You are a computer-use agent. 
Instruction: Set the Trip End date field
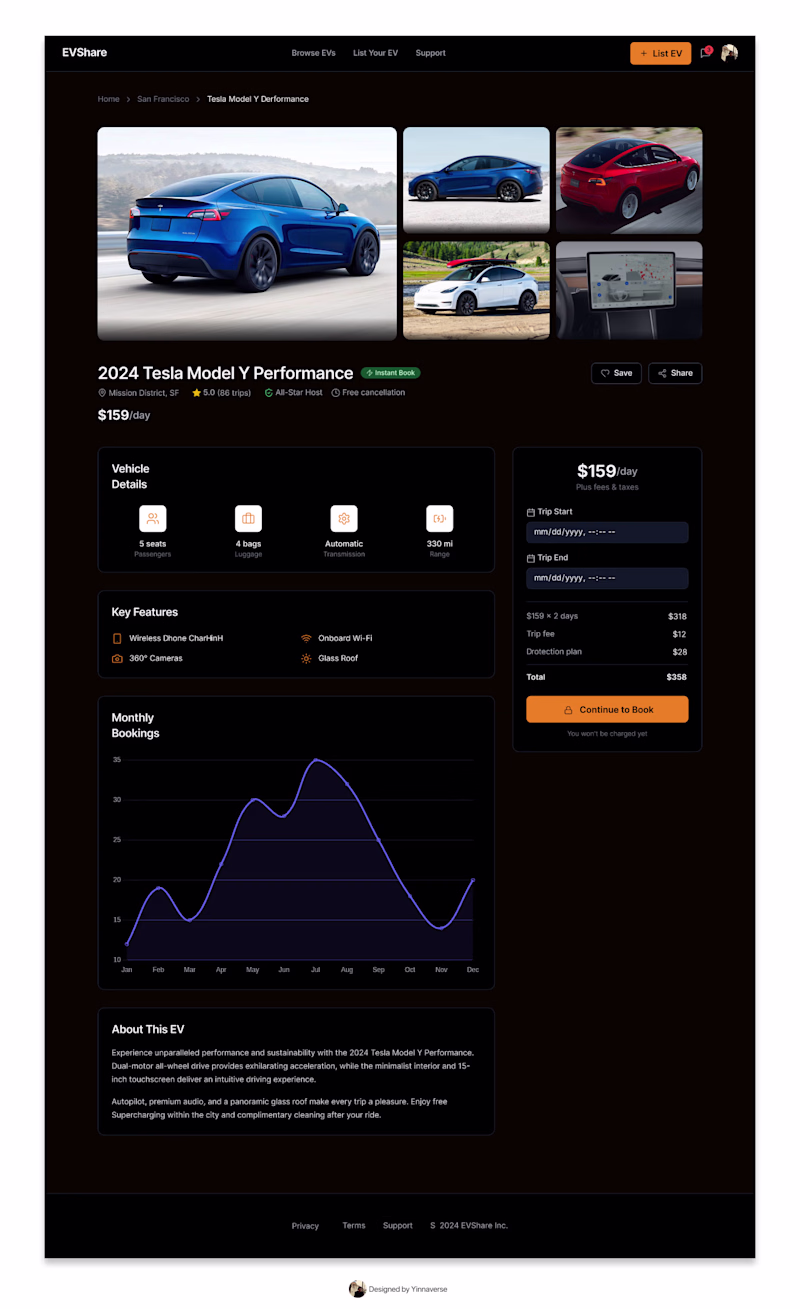click(607, 578)
